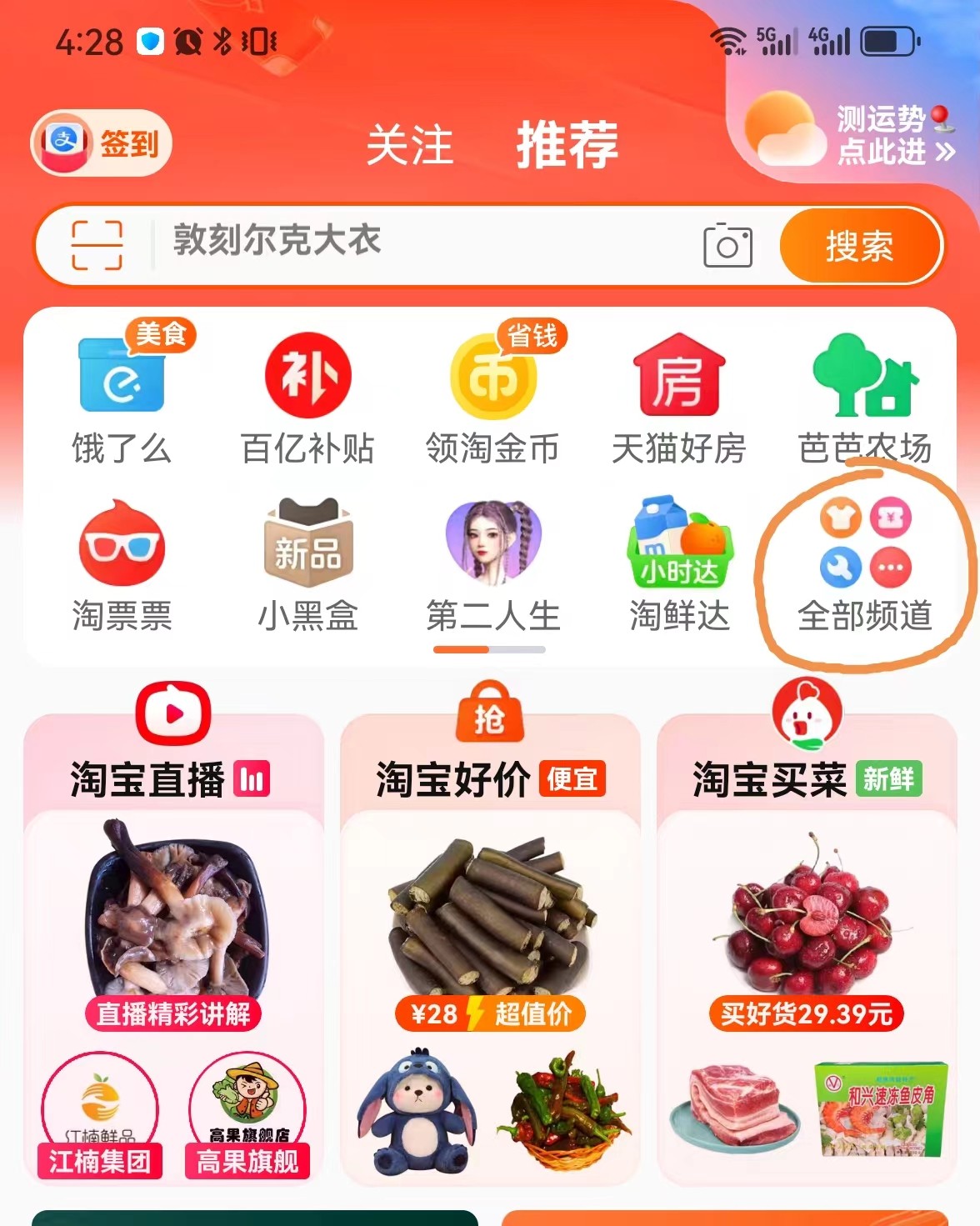Tap the 签到 check-in button

click(x=102, y=143)
